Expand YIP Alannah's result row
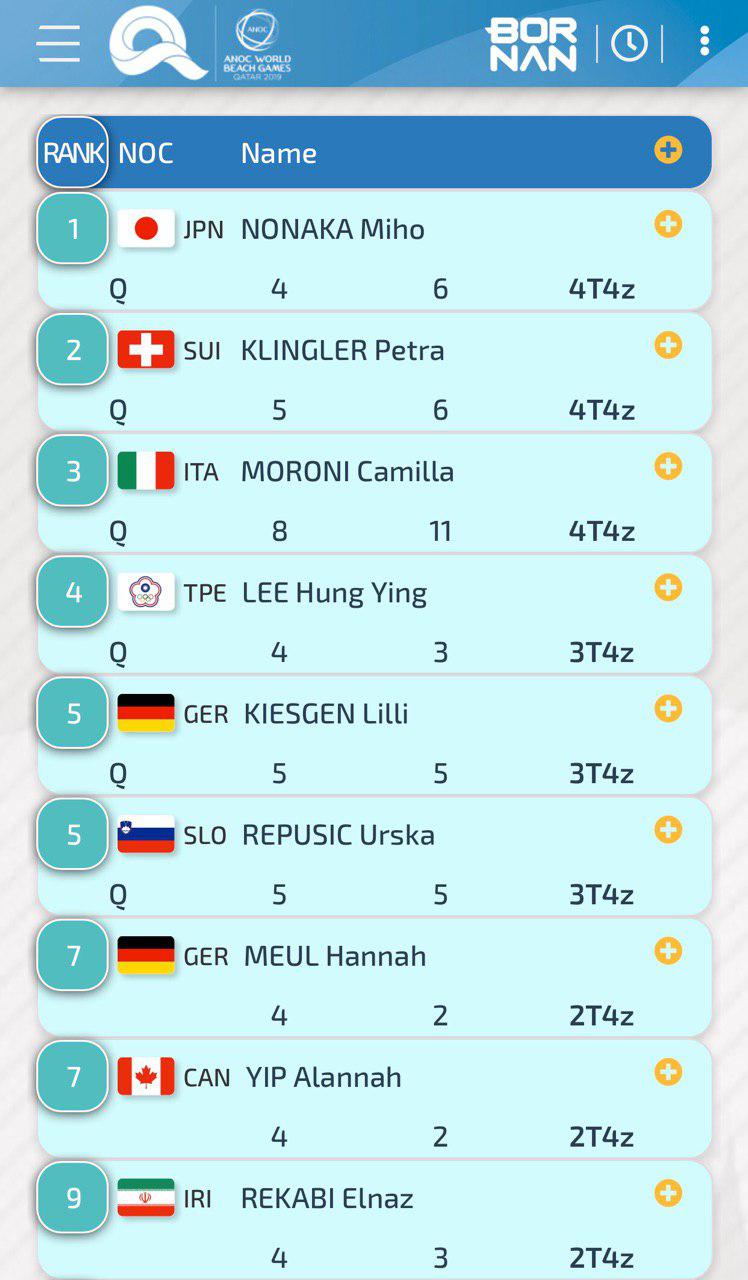The height and width of the screenshot is (1280, 748). [668, 1071]
